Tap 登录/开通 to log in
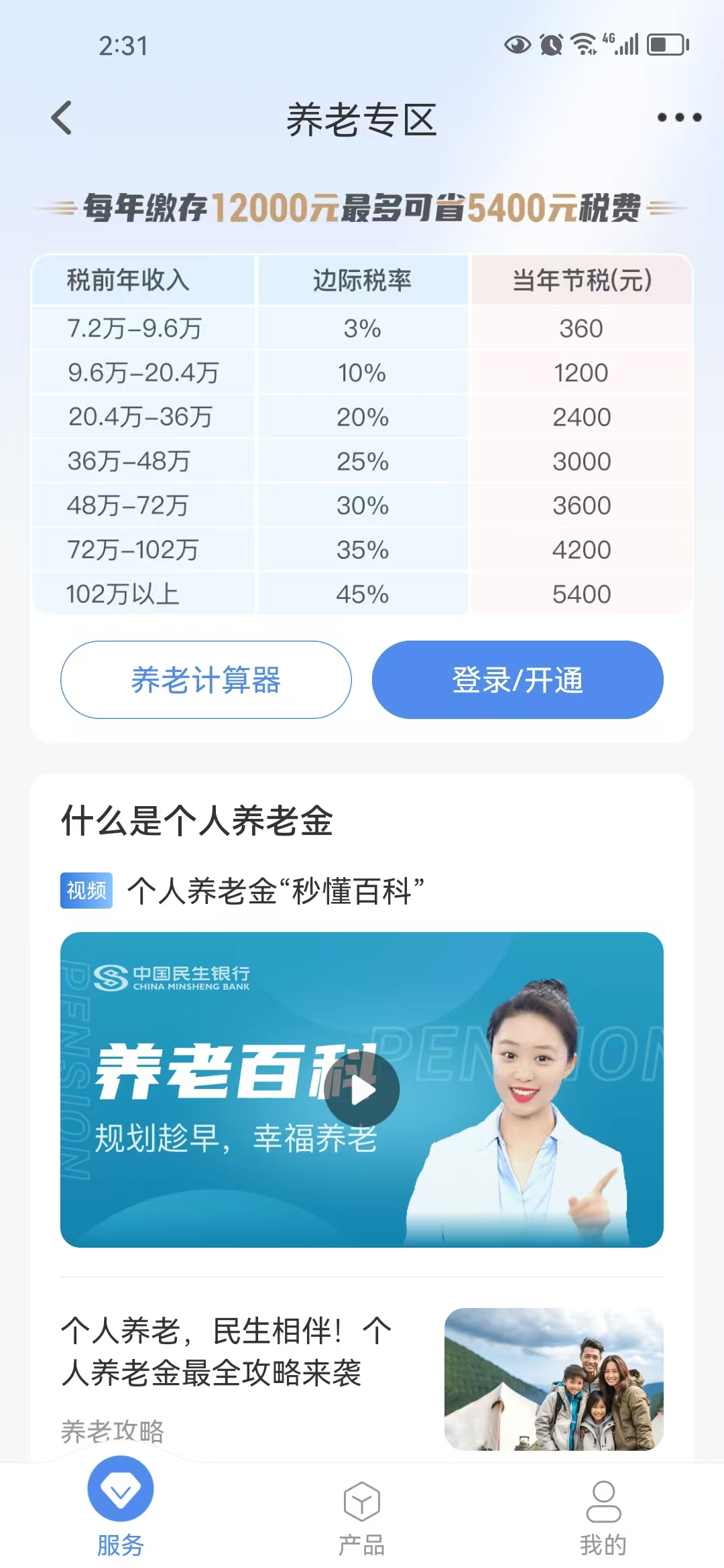Image resolution: width=724 pixels, height=1568 pixels. click(x=518, y=680)
